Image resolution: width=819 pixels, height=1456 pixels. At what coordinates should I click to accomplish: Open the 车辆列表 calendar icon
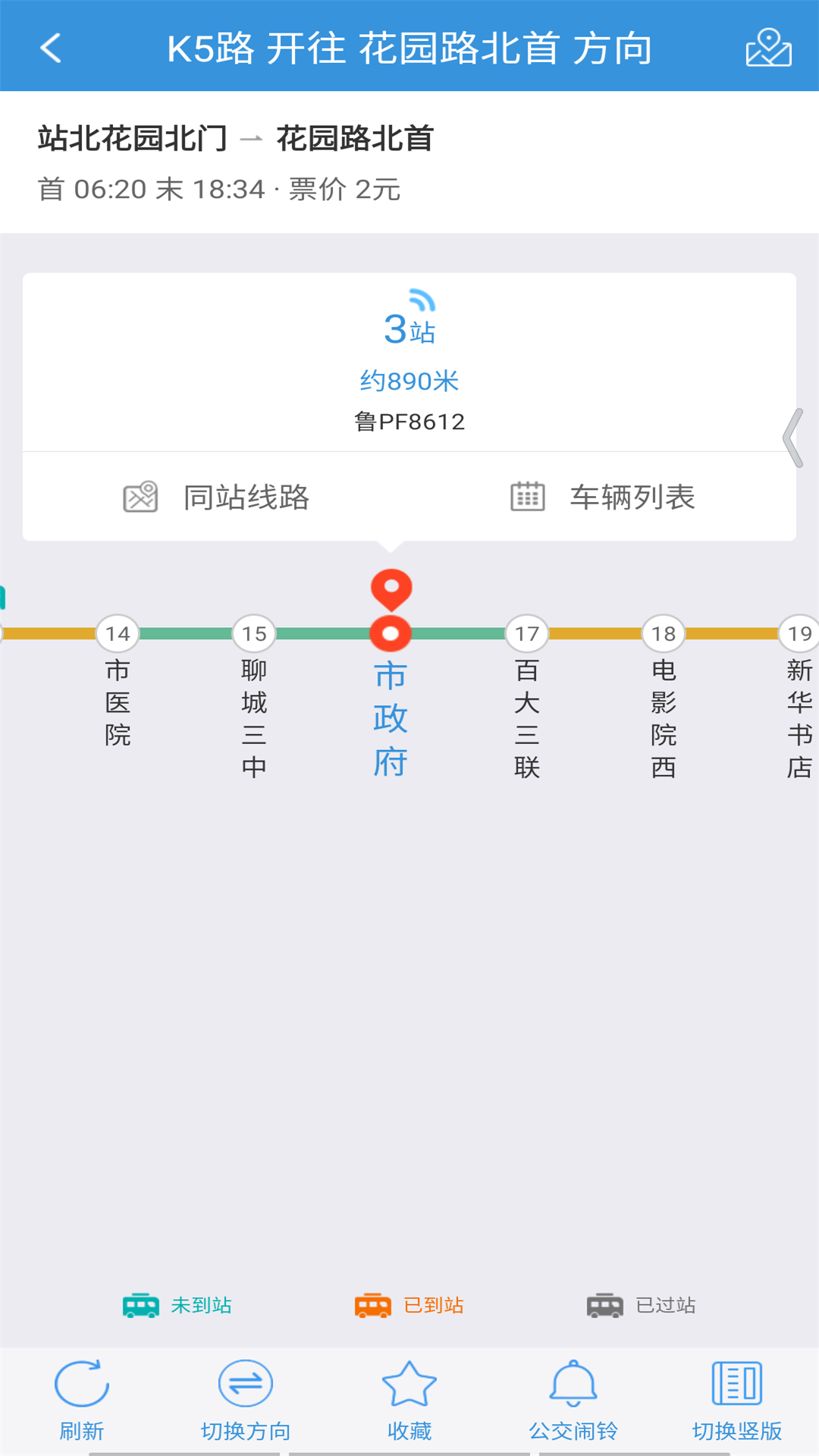(529, 497)
